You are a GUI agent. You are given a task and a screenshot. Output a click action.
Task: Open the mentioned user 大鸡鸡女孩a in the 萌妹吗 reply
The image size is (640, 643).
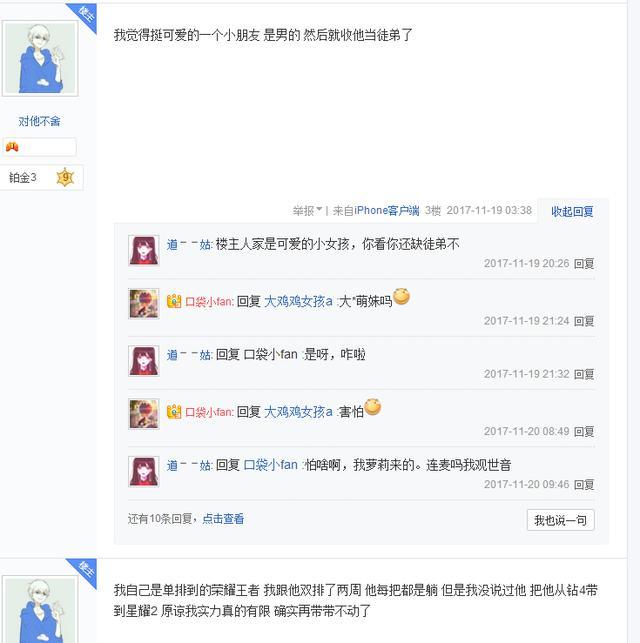tap(298, 300)
